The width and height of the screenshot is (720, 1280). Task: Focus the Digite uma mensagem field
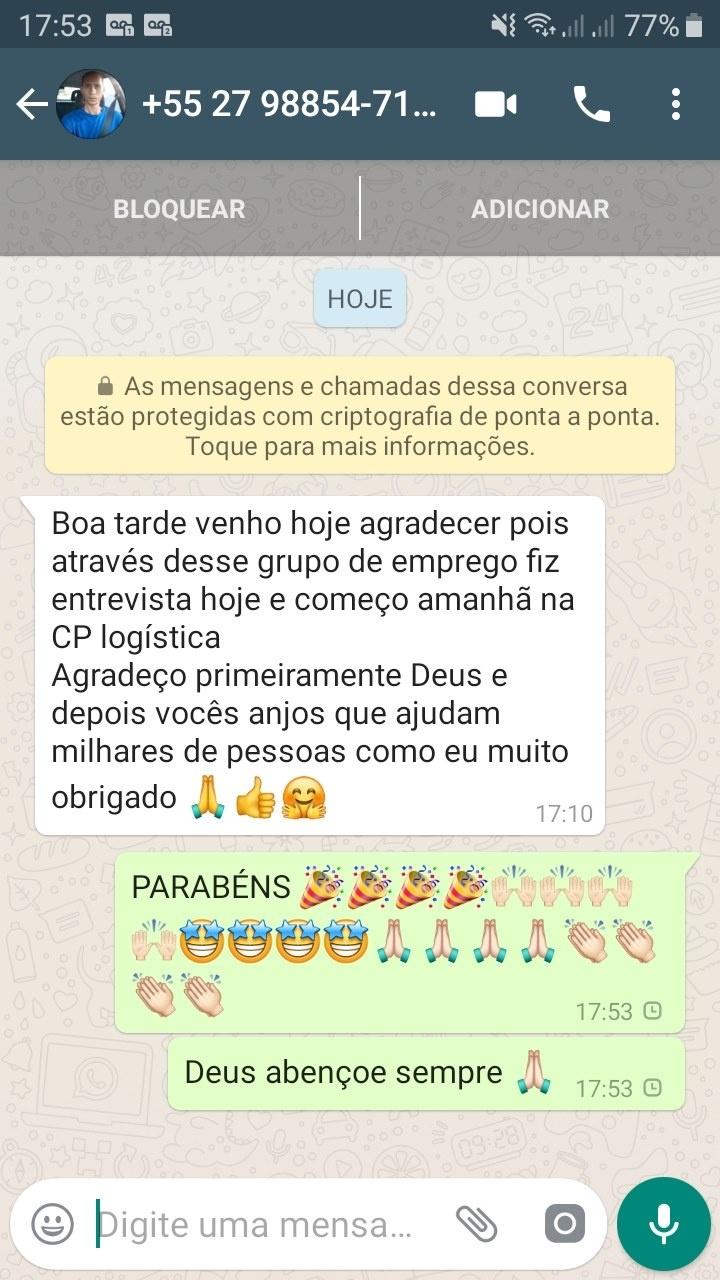click(x=260, y=1224)
